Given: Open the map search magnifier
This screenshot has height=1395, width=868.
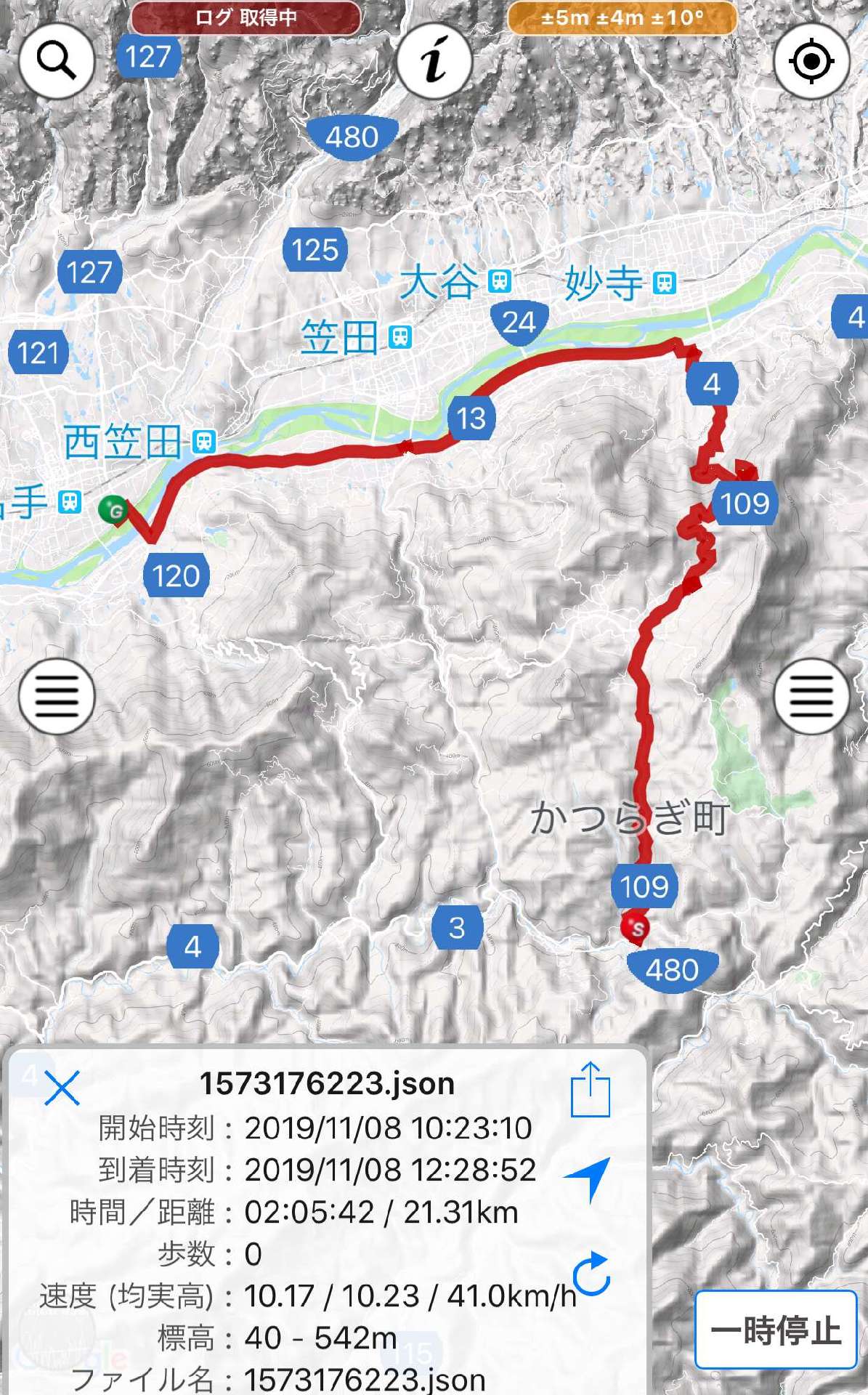Looking at the screenshot, I should (x=57, y=61).
